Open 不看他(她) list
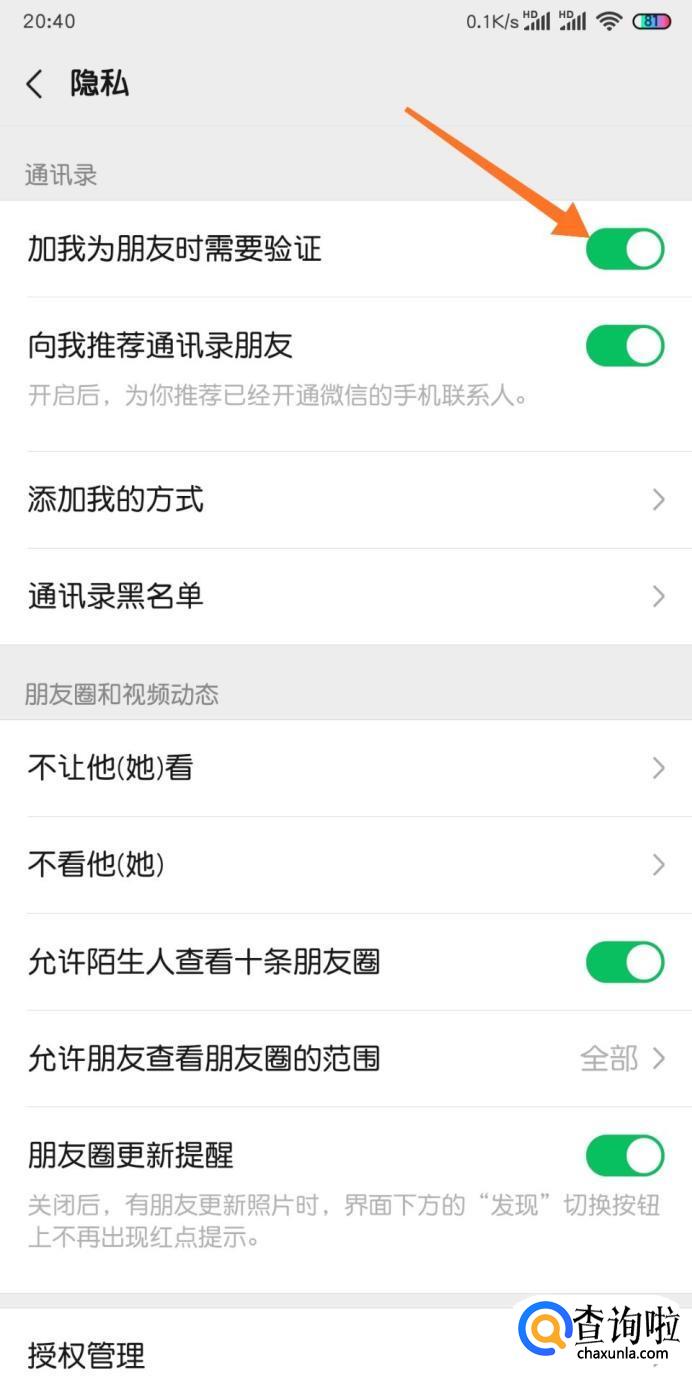Screen dimensions: 692x1384 tap(345, 865)
